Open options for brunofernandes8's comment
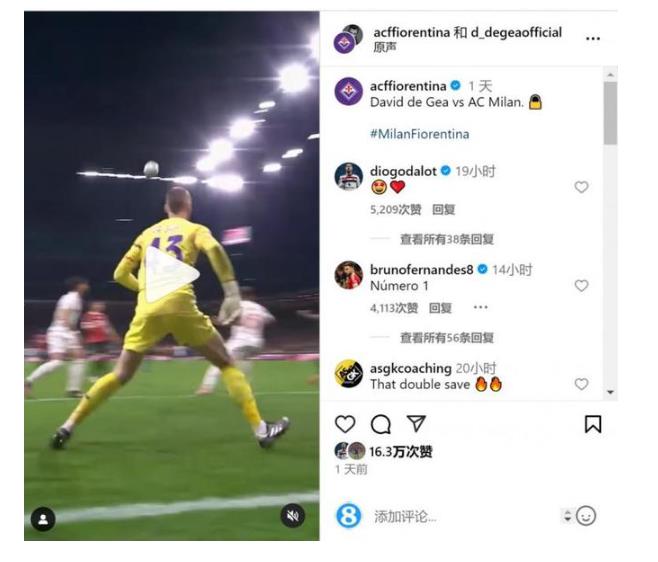The image size is (658, 562). point(480,308)
